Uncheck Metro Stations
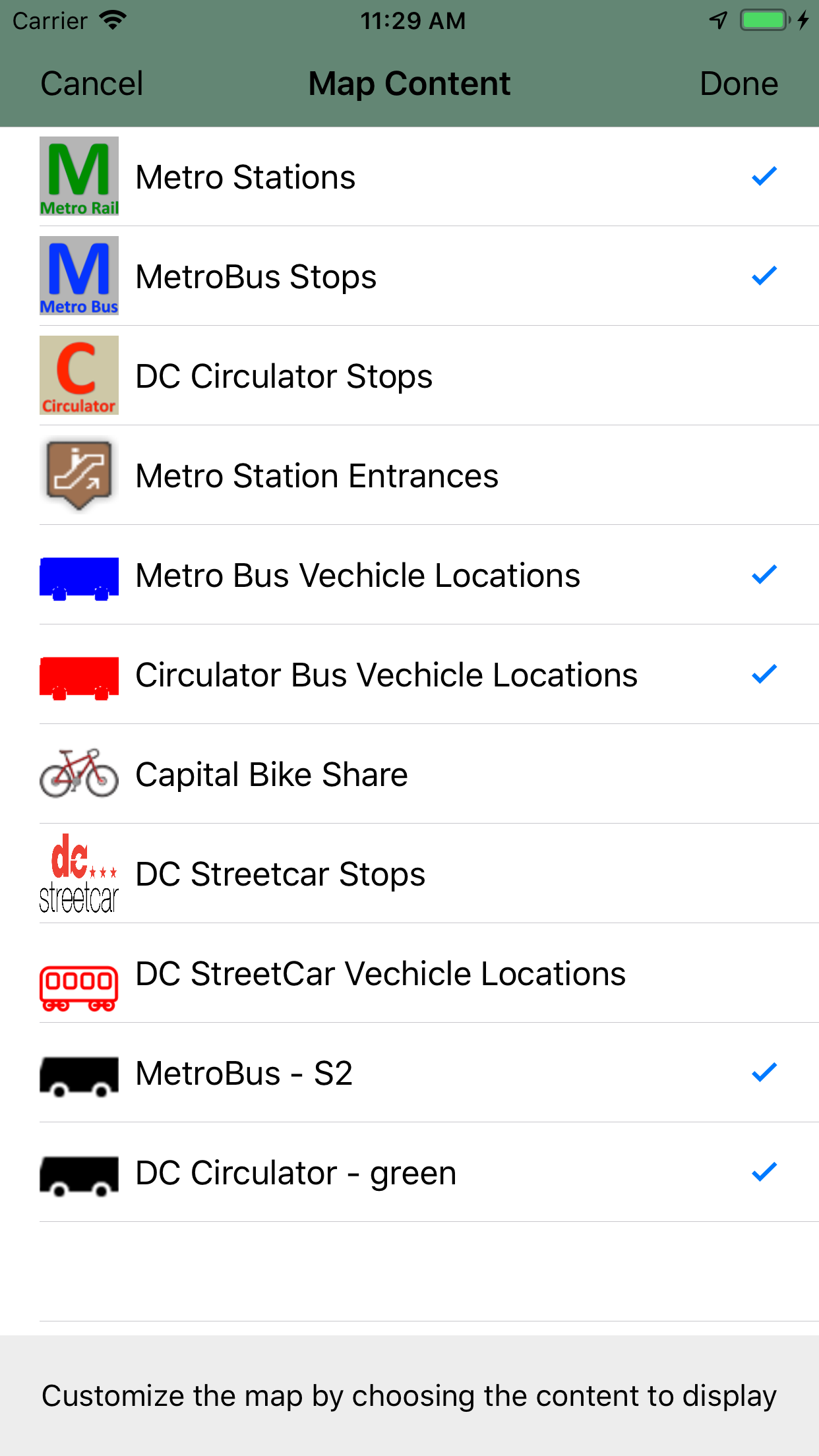Viewport: 819px width, 1456px height. click(x=409, y=177)
